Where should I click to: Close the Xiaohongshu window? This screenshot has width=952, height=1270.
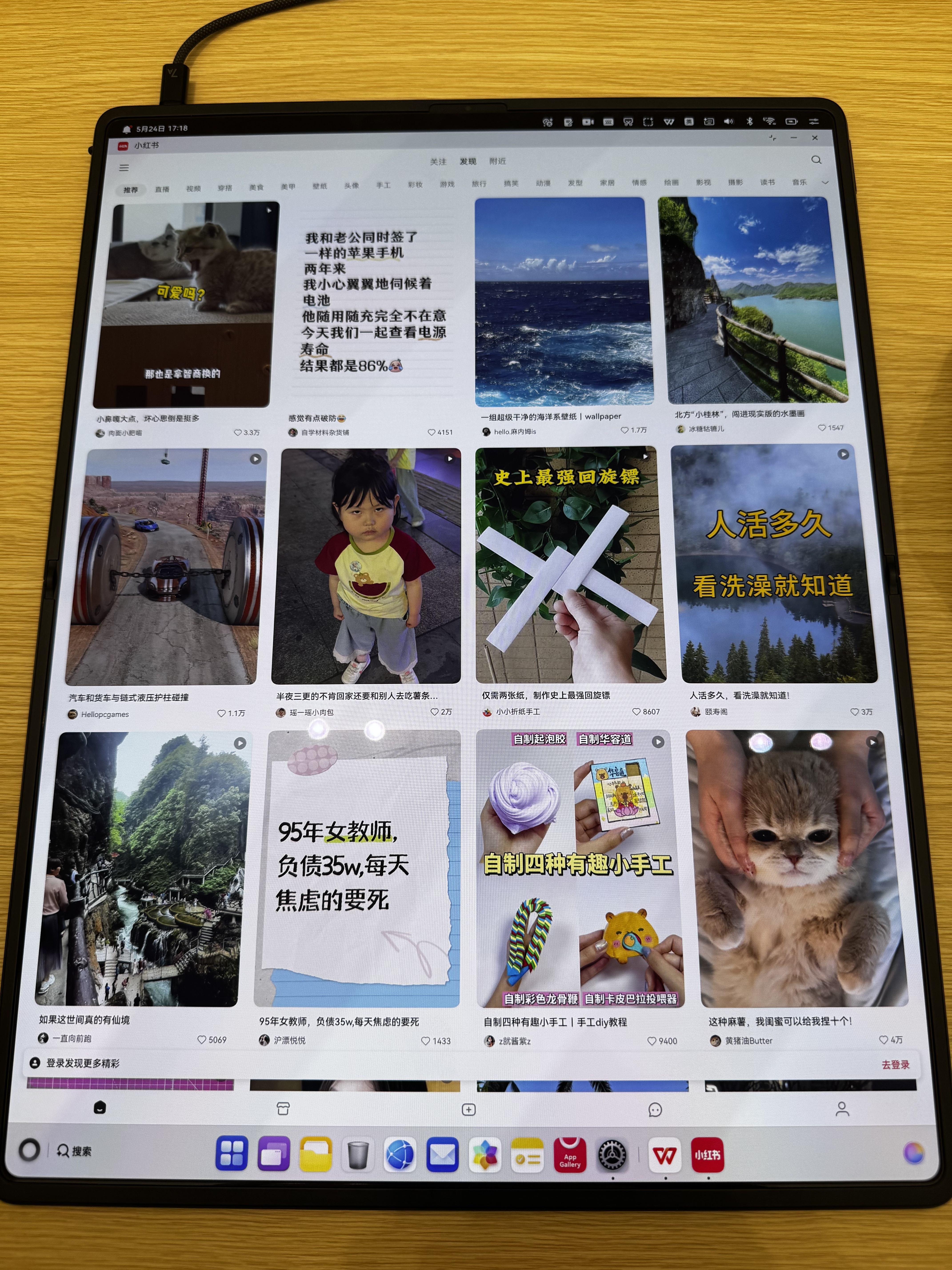[814, 138]
